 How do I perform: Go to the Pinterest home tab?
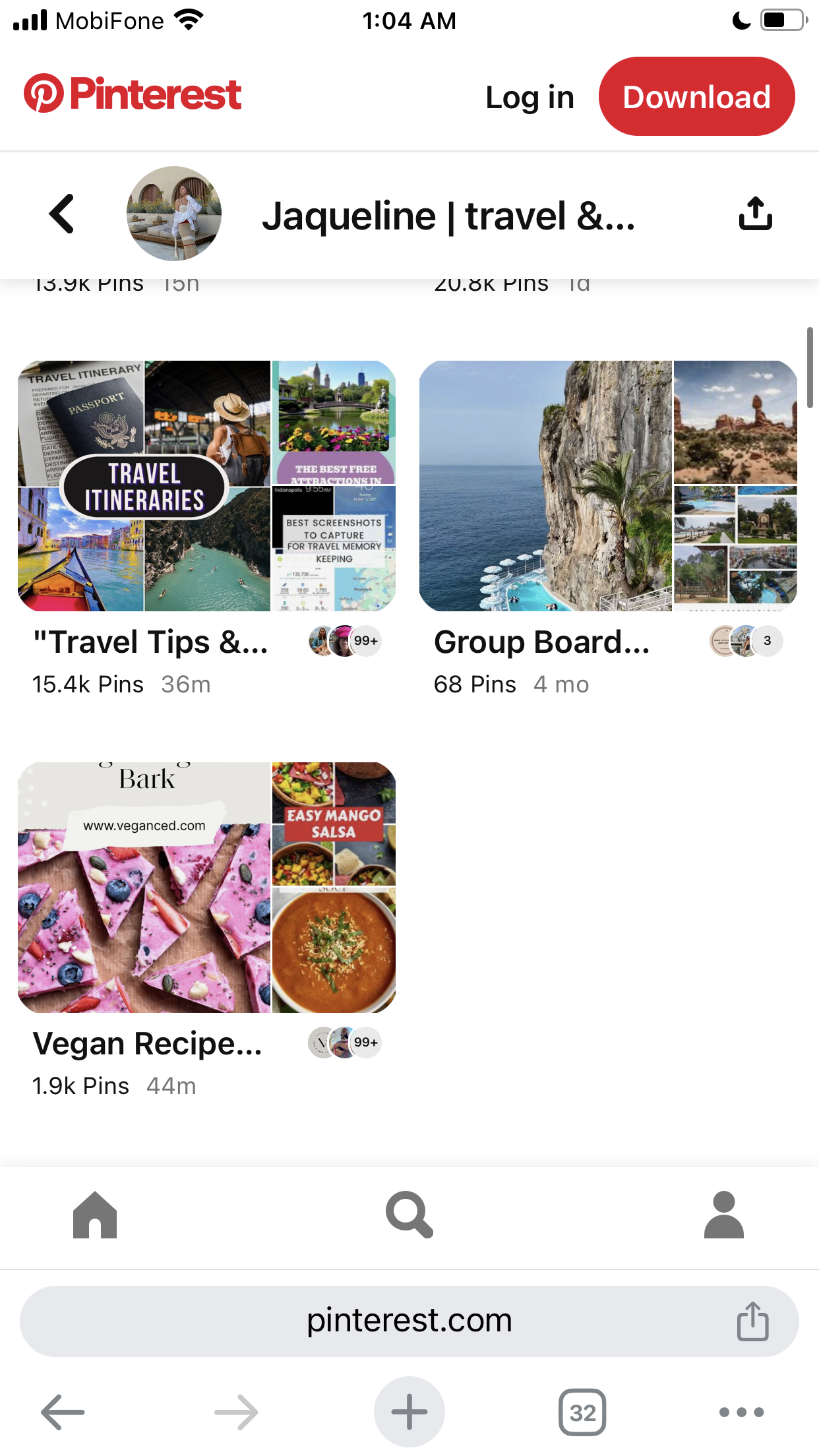95,1215
